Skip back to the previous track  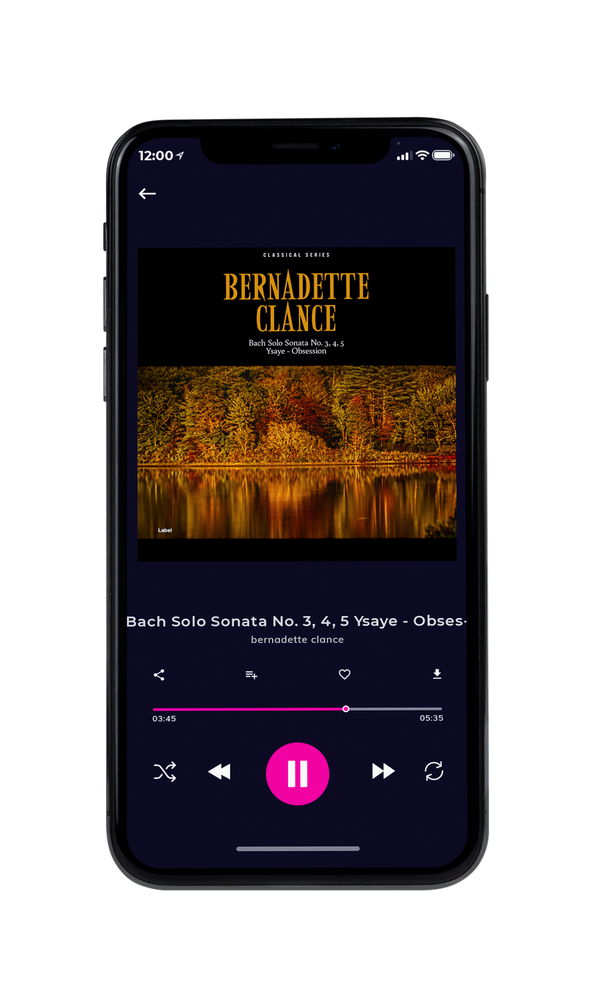[219, 772]
